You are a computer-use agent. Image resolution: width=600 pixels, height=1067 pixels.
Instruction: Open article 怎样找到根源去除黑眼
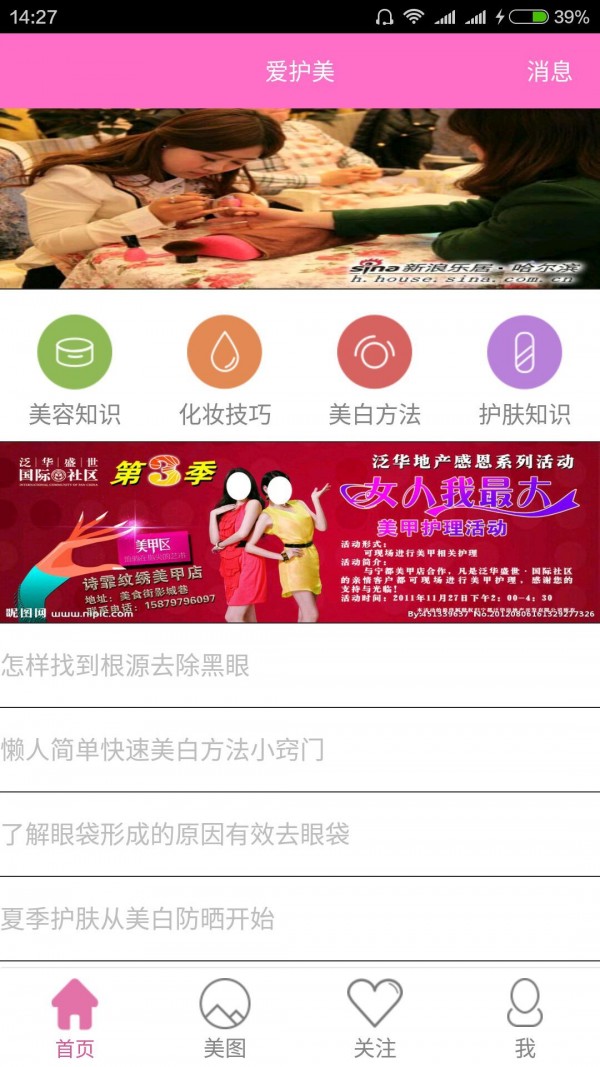point(300,665)
